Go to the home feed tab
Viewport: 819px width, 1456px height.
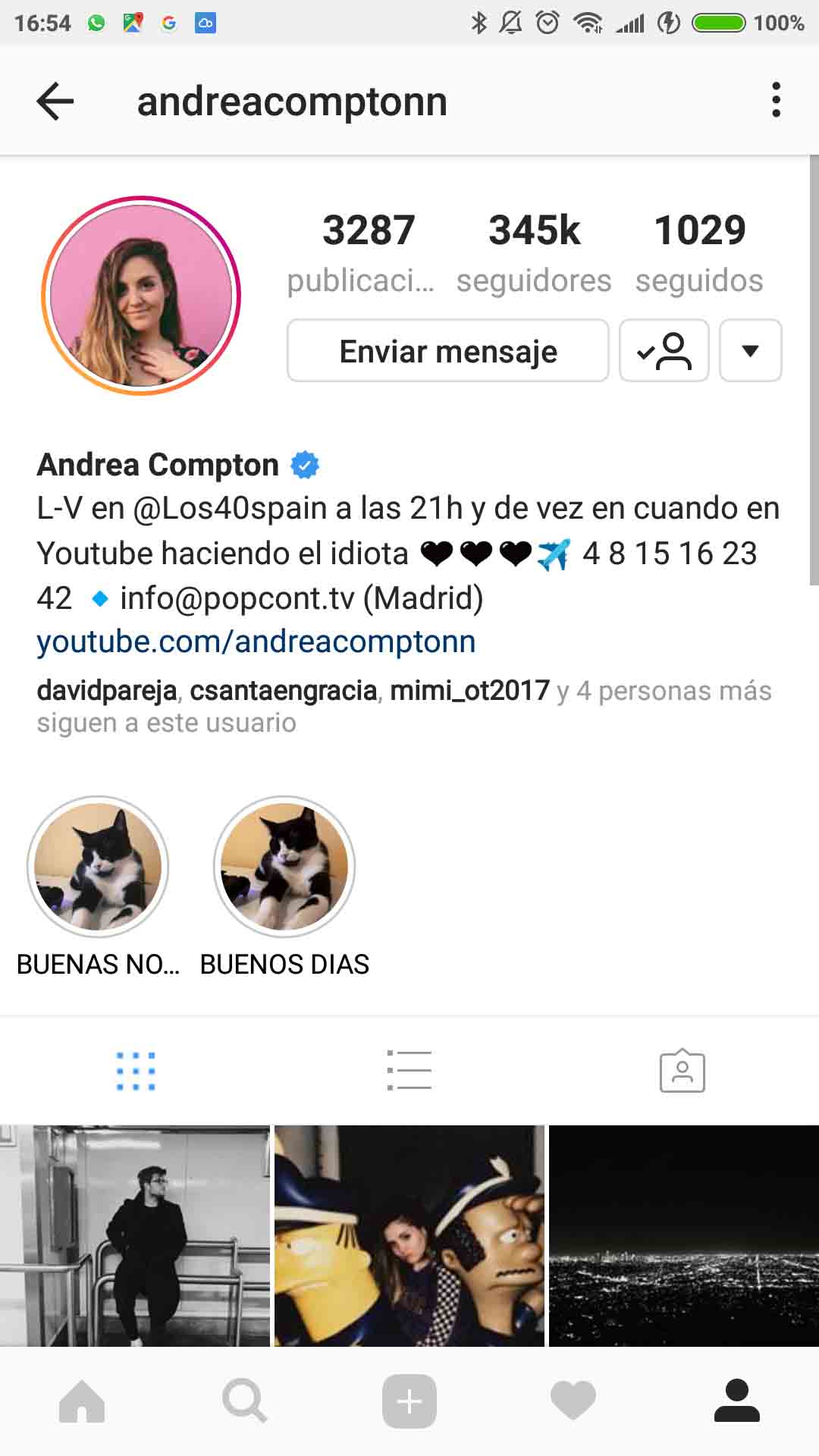(82, 1401)
